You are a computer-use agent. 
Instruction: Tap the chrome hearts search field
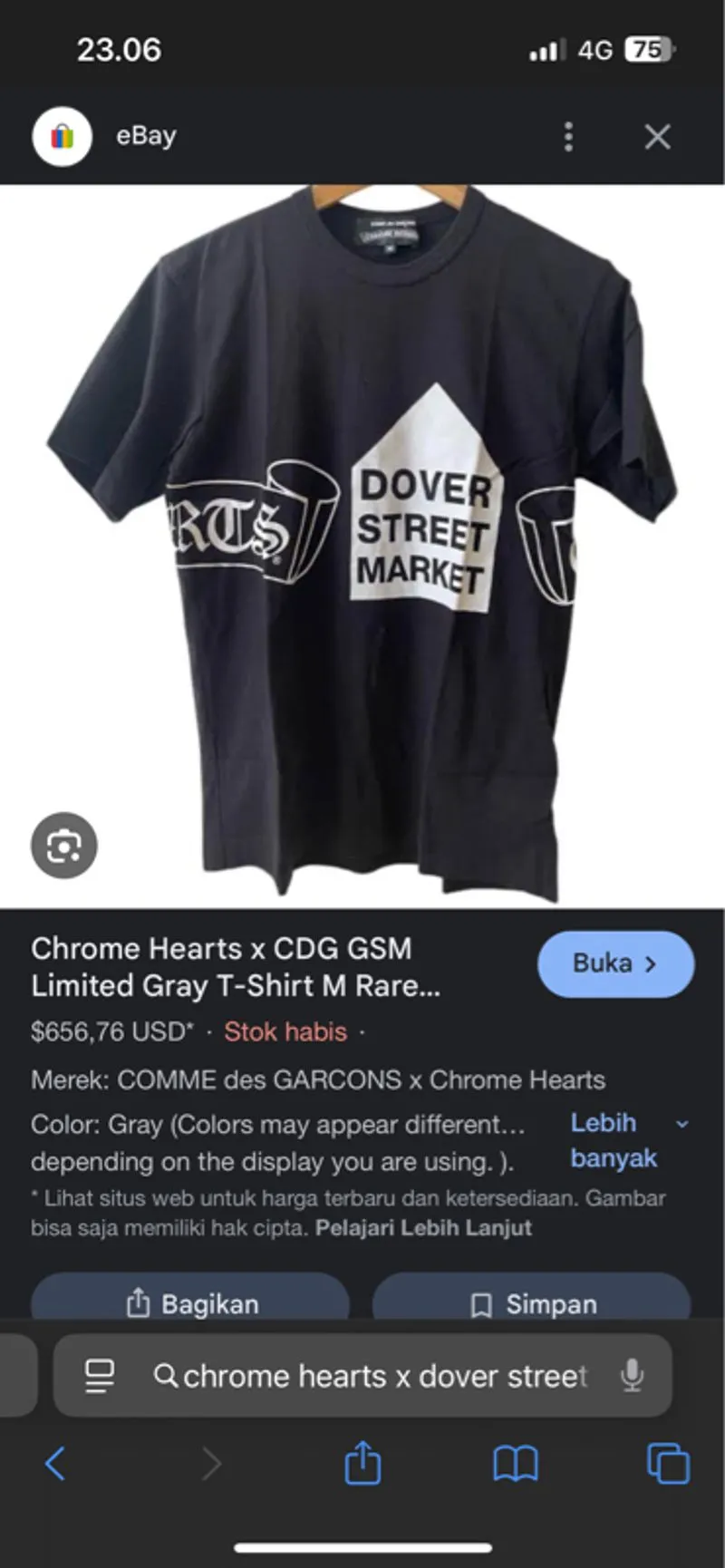[381, 1375]
